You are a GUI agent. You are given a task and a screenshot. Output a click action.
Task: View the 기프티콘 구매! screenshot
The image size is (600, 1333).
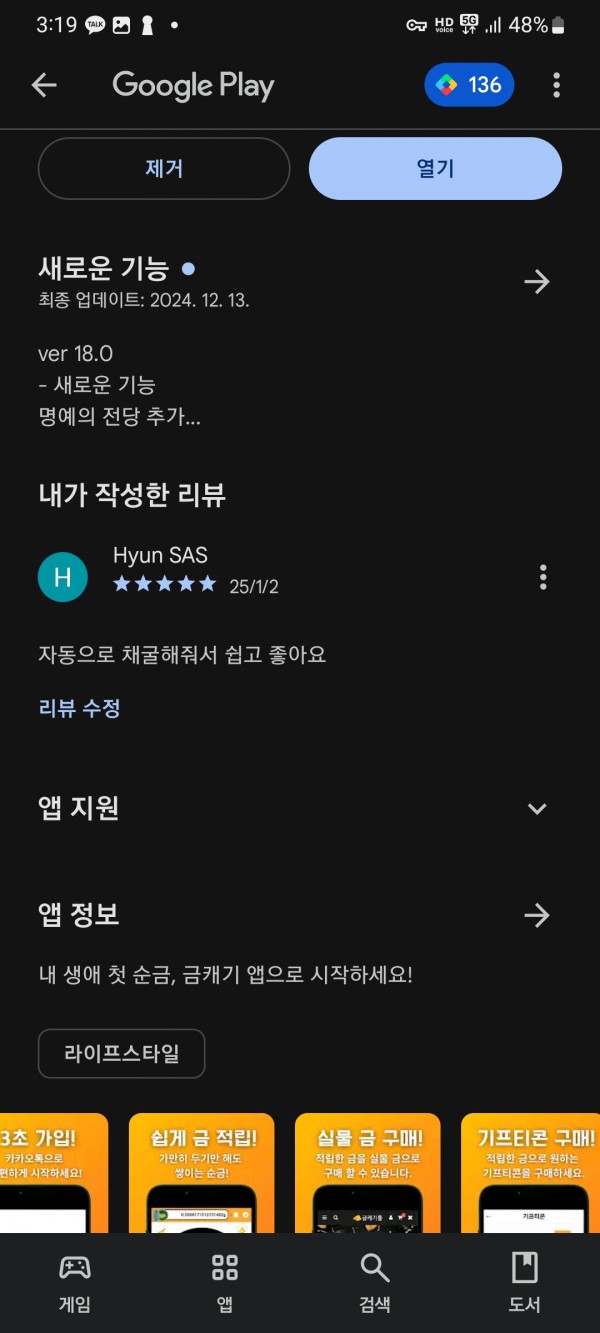[530, 1173]
